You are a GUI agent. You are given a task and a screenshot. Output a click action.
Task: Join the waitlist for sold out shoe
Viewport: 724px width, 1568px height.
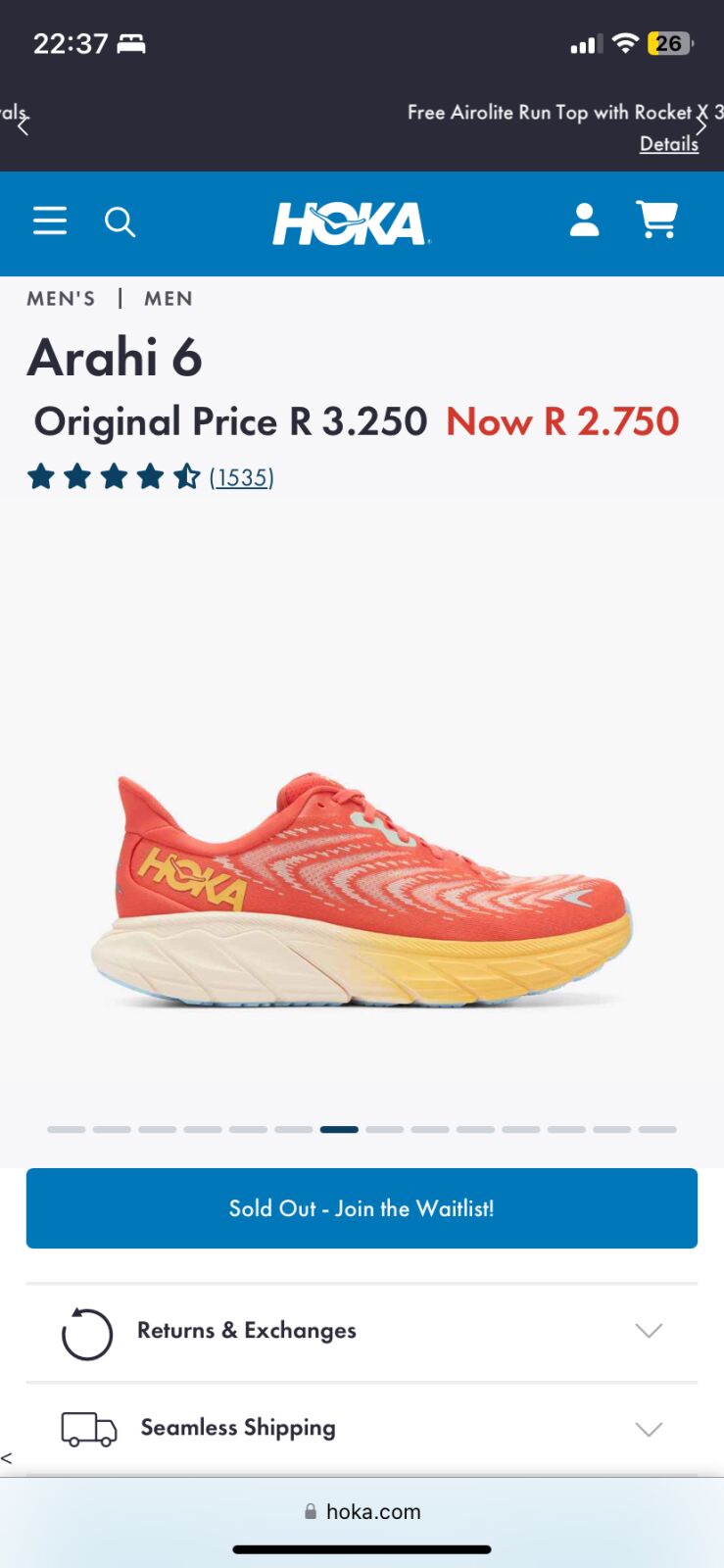tap(362, 1208)
